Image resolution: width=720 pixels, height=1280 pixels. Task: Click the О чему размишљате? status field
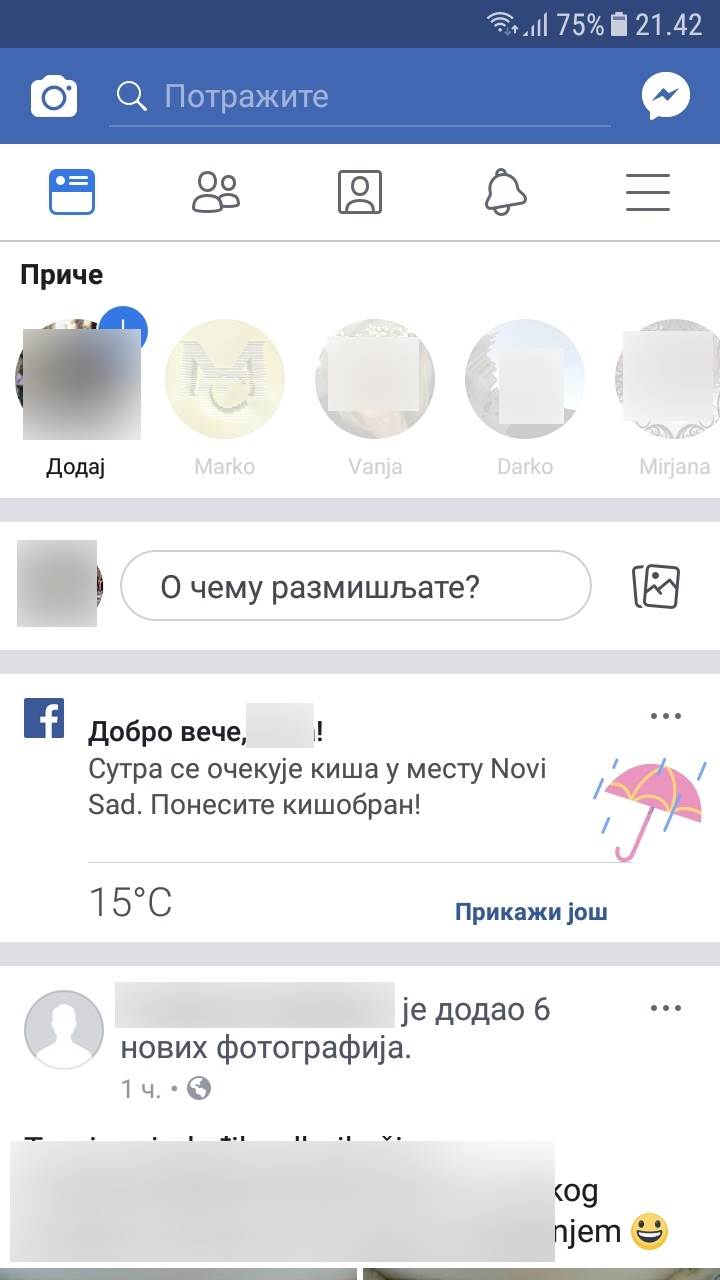click(356, 586)
